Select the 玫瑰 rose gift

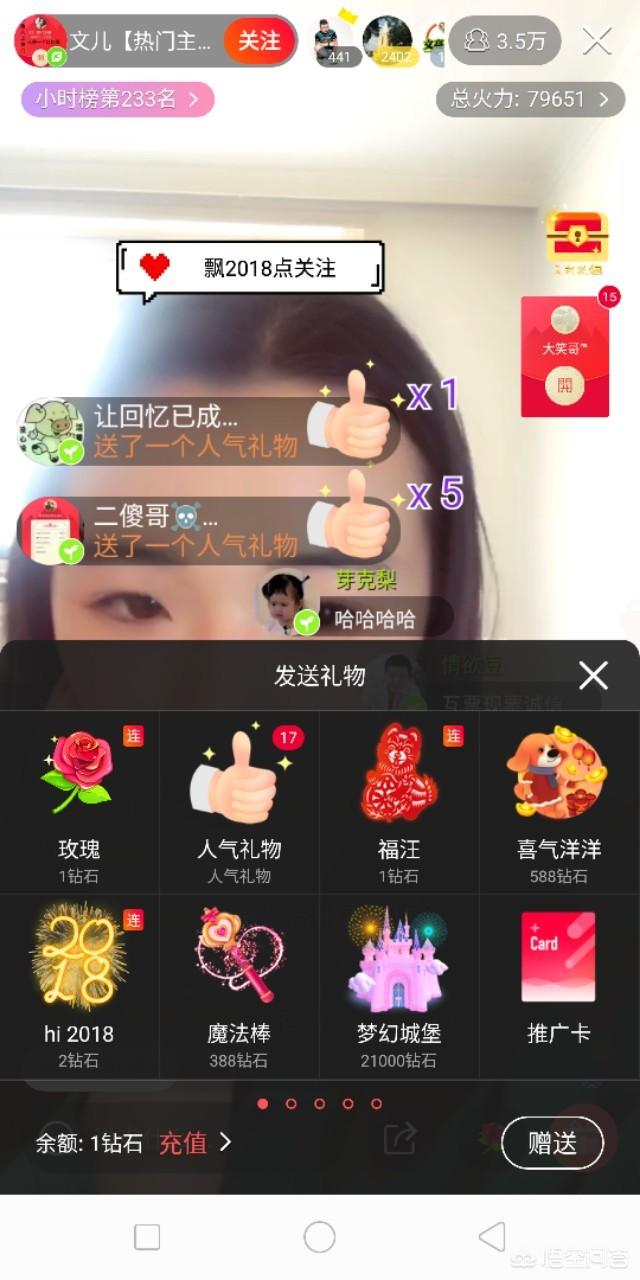point(79,800)
